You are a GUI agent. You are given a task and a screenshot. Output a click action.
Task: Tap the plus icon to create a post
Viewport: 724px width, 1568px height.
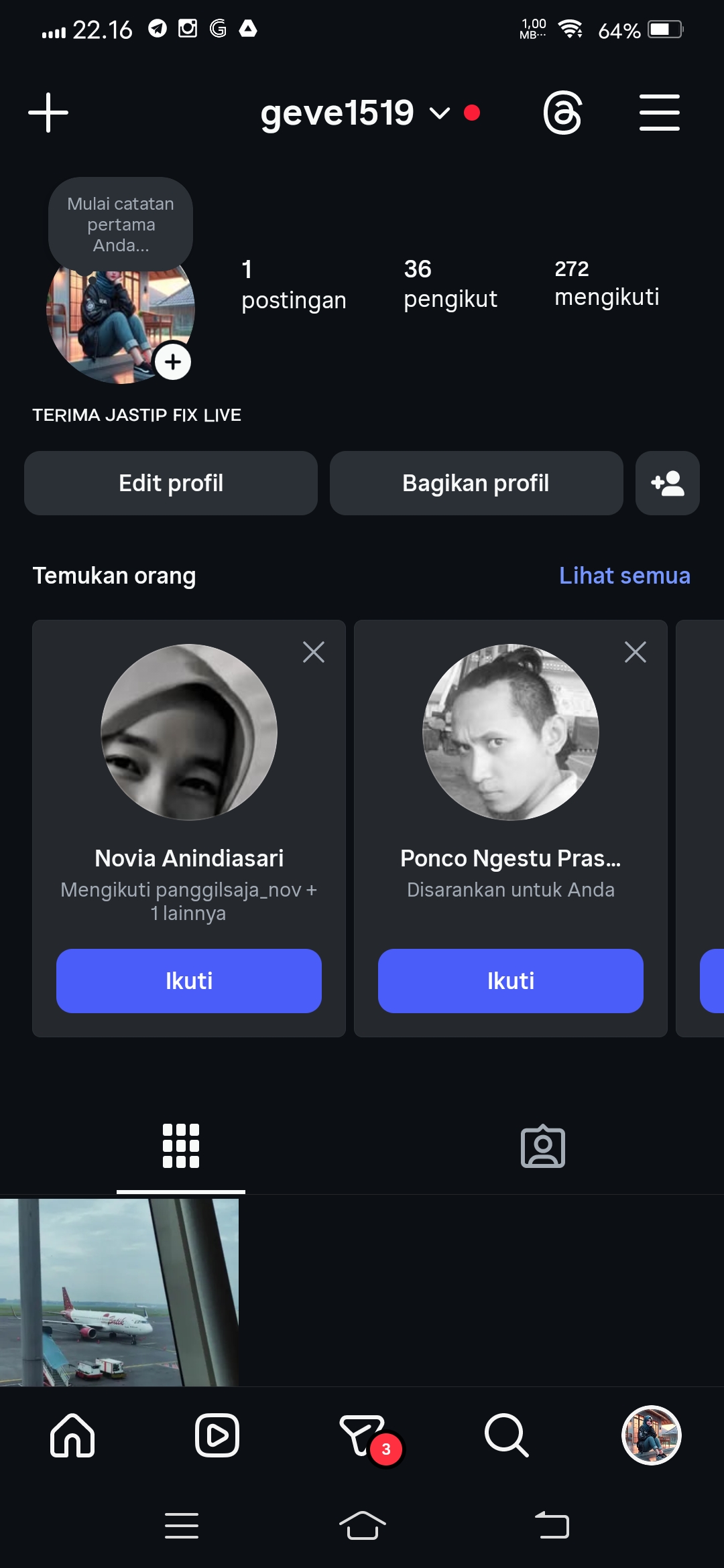48,113
